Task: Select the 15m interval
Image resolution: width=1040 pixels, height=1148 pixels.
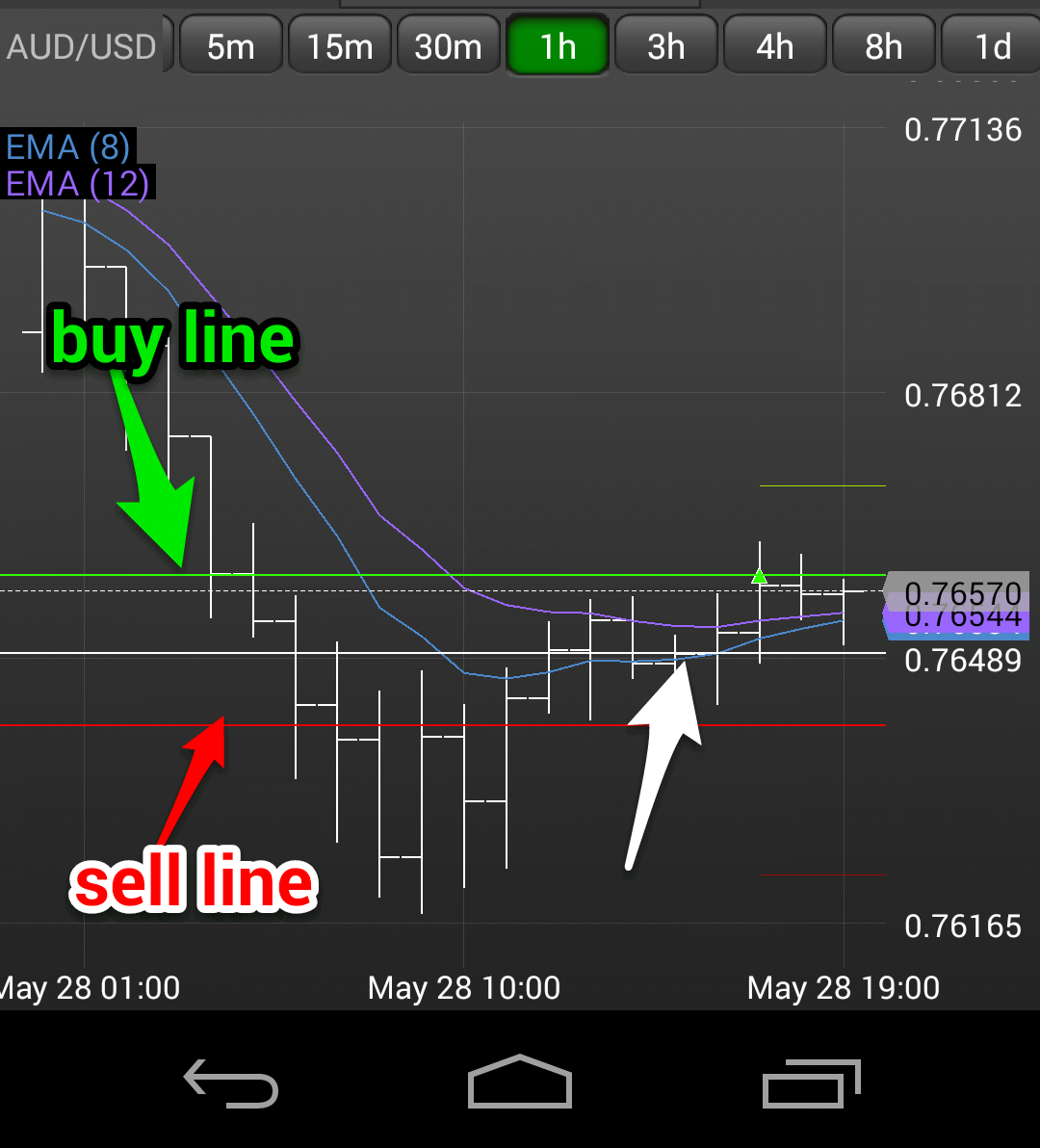Action: pos(340,45)
